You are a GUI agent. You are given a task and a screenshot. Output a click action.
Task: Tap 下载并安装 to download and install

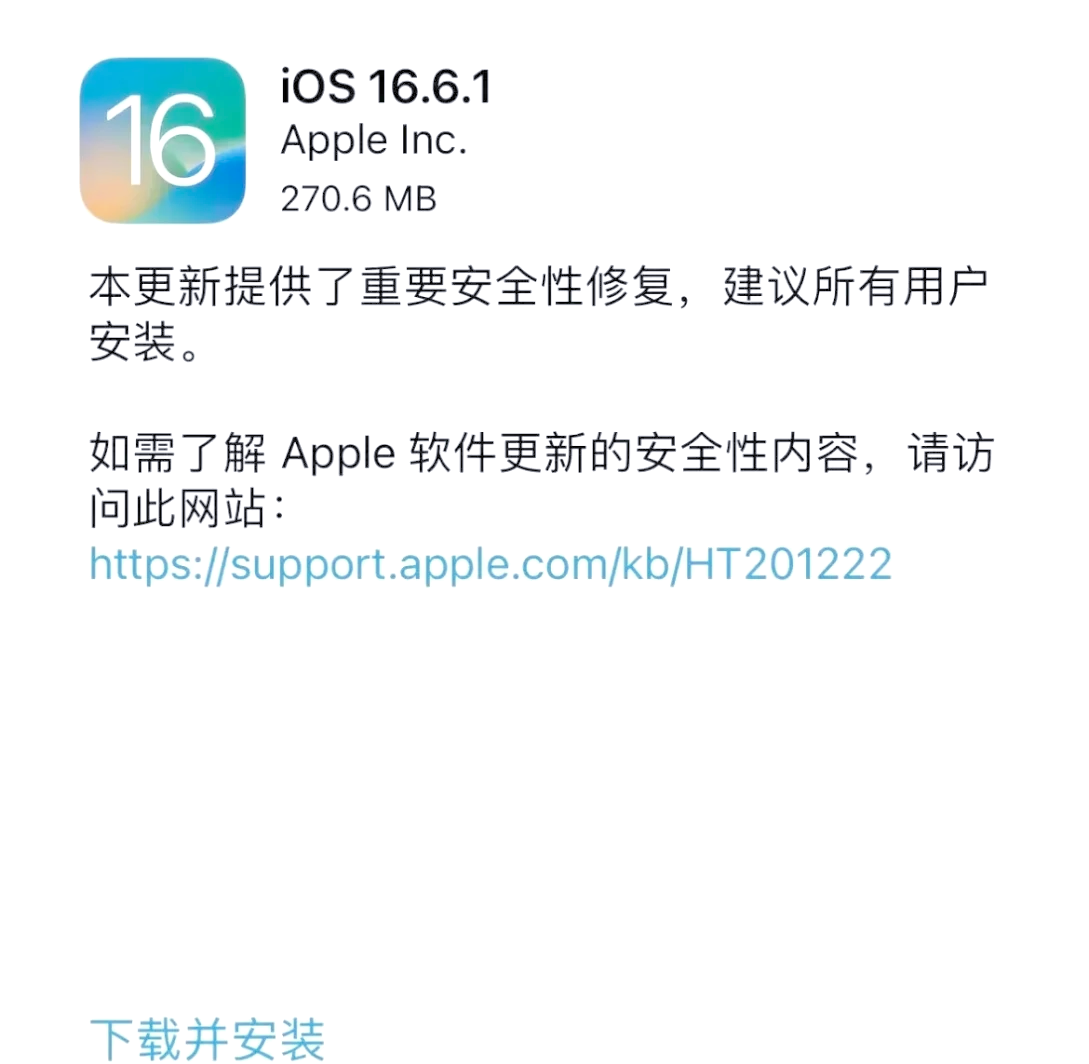point(207,1037)
